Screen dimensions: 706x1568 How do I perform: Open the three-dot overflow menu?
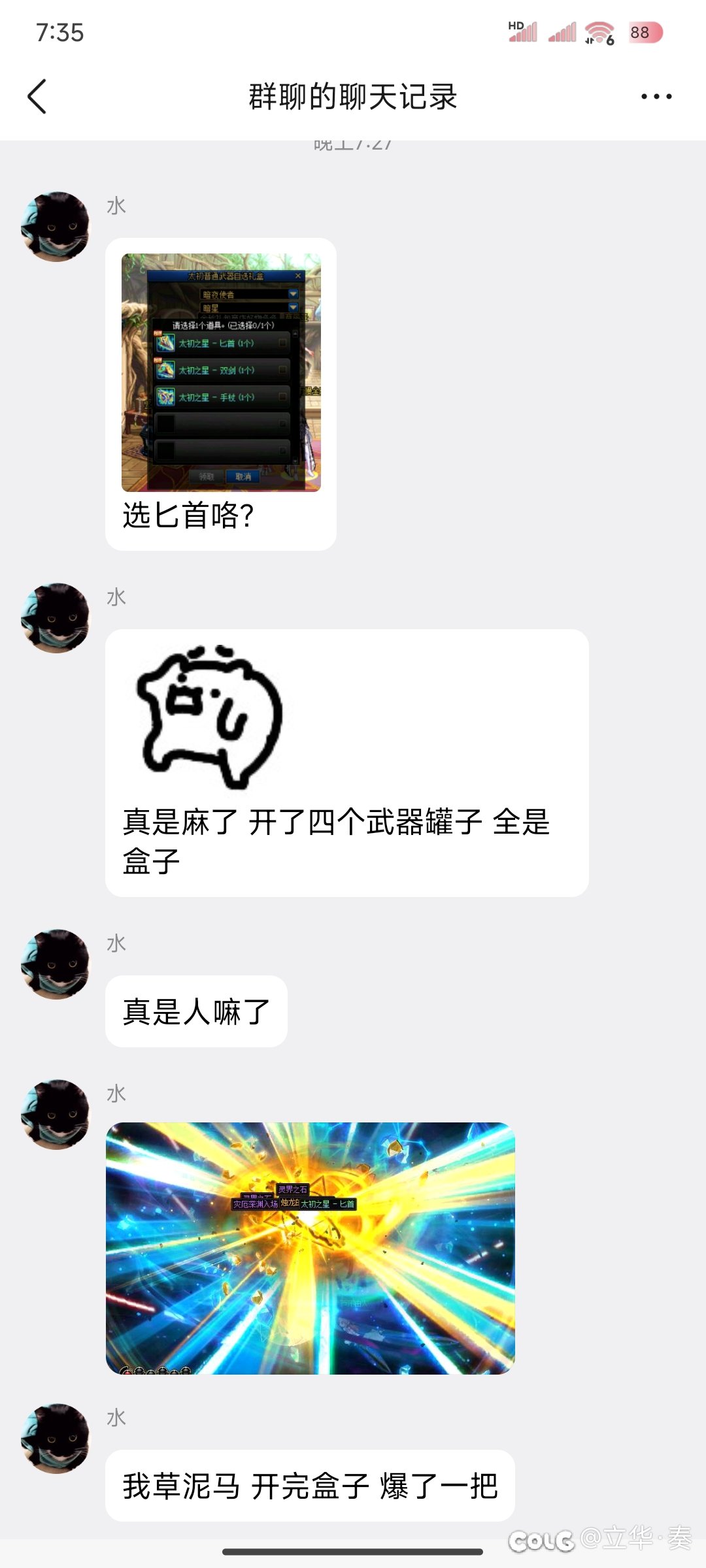[x=656, y=97]
